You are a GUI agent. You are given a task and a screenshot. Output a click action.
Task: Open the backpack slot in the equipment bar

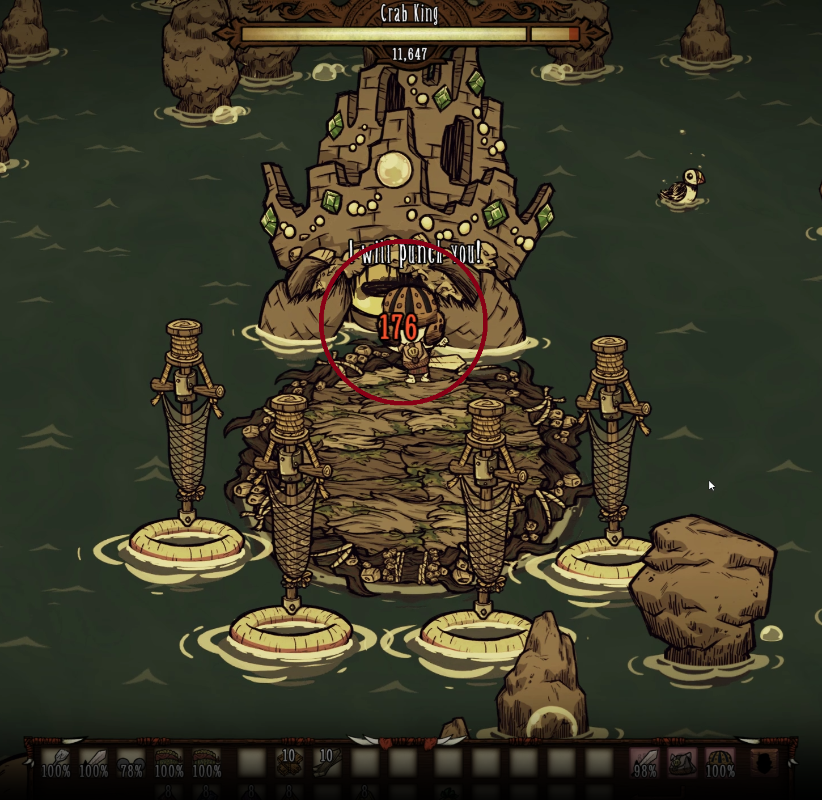(x=765, y=764)
